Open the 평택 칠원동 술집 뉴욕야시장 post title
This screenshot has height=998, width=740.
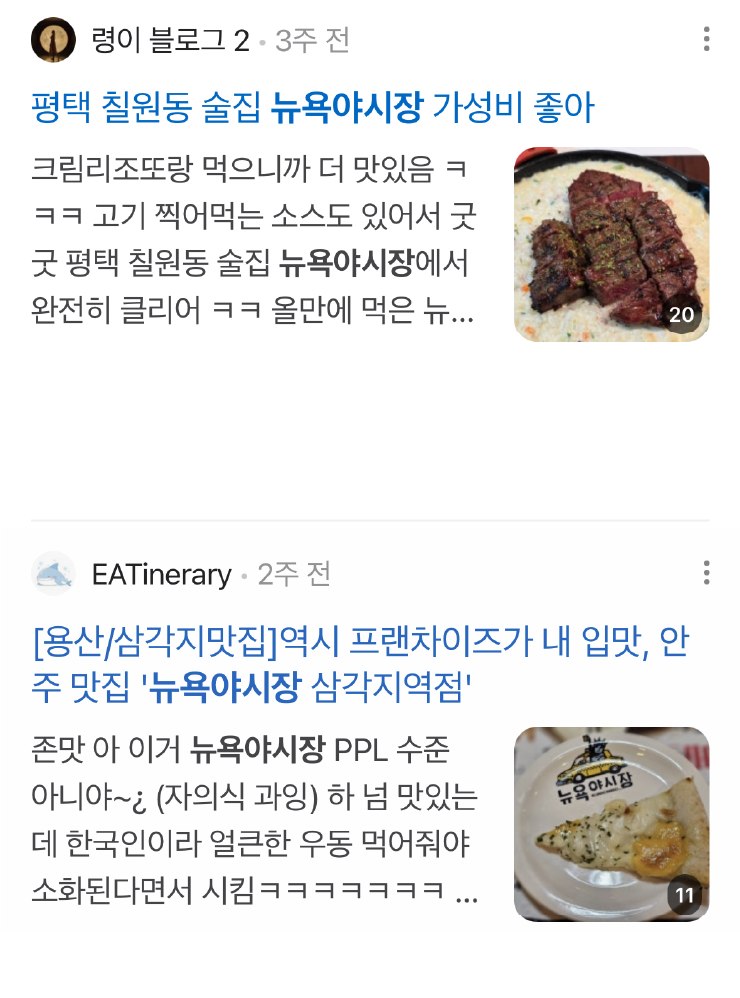point(313,107)
